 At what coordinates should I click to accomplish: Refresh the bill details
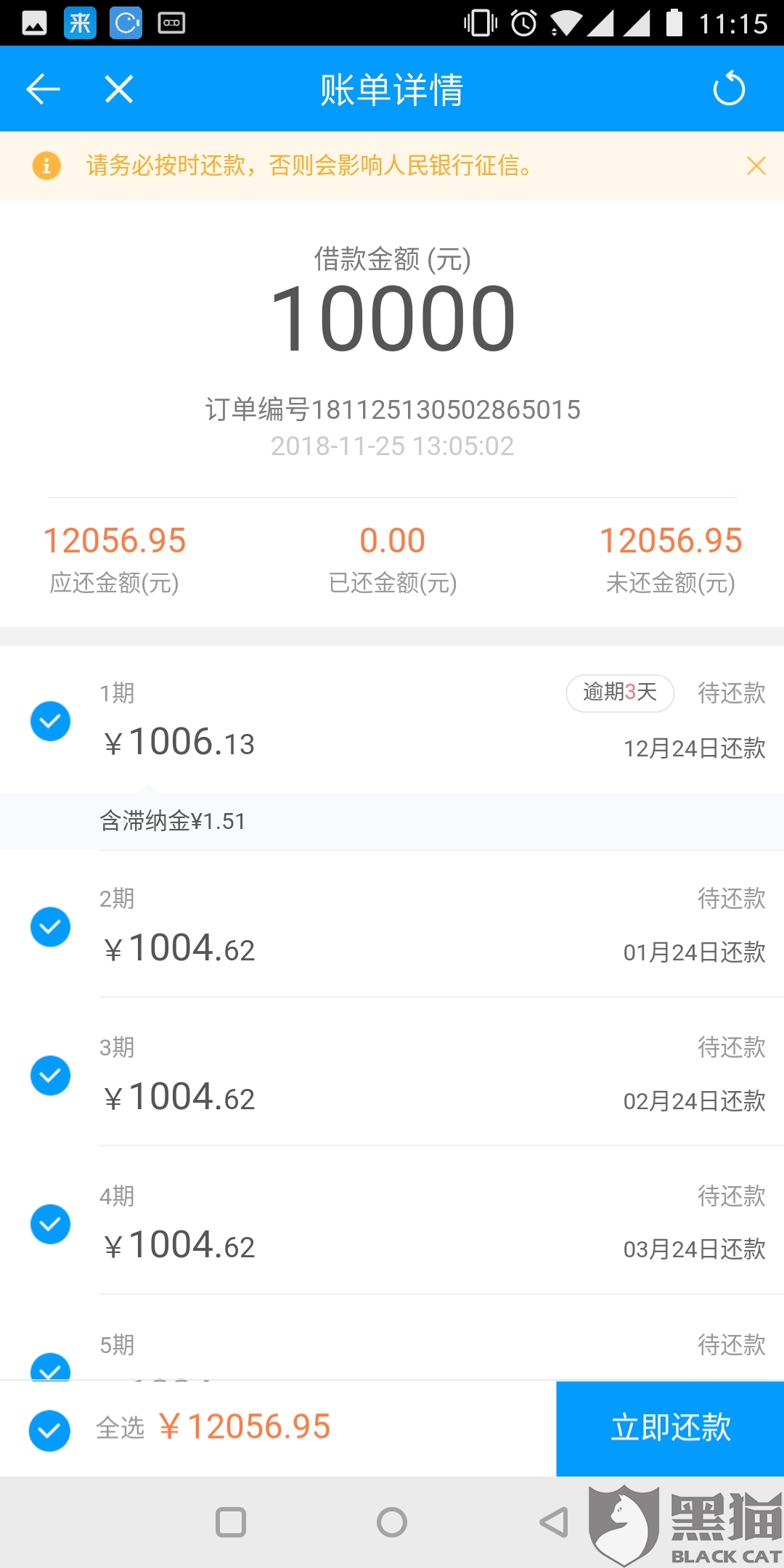click(x=729, y=89)
